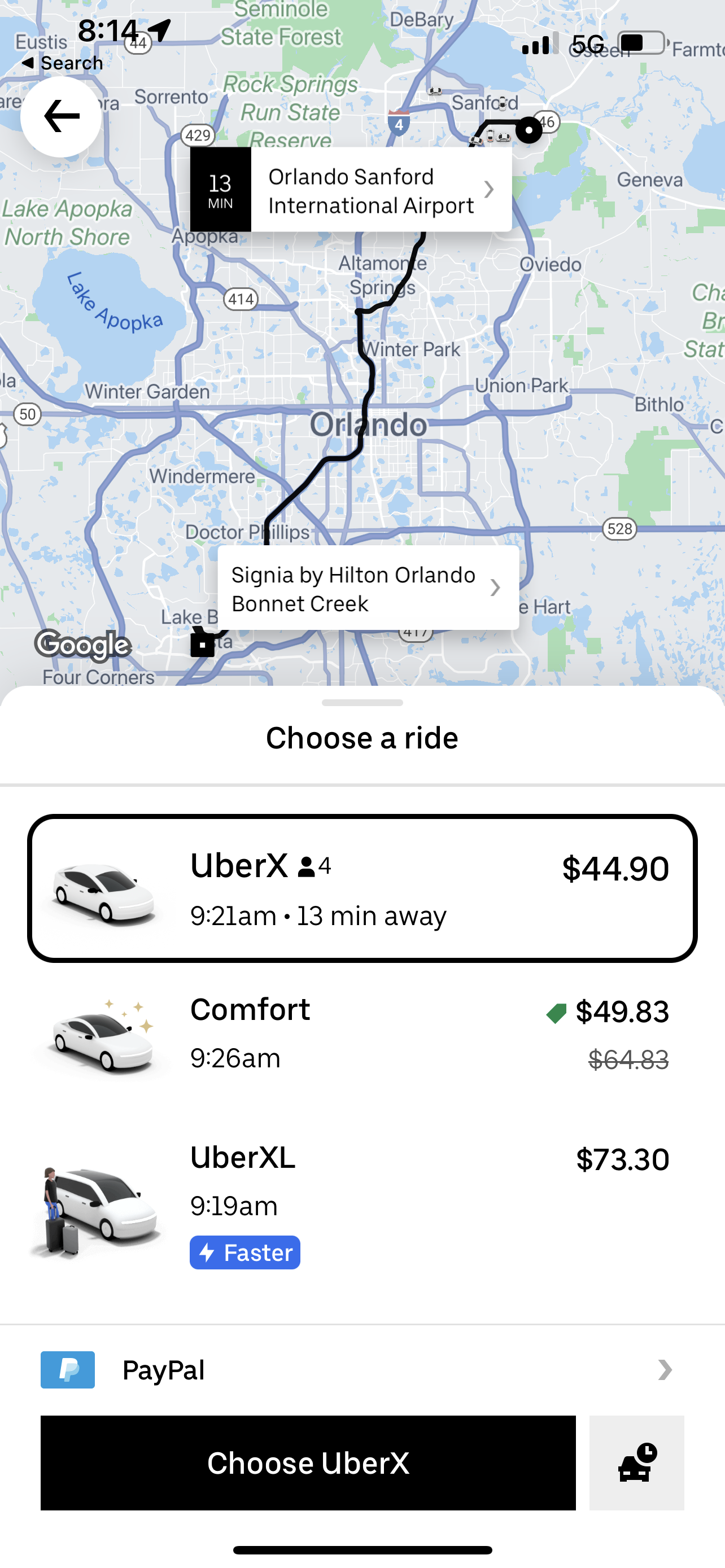
Task: Change the PayPal payment method
Action: point(362,1369)
